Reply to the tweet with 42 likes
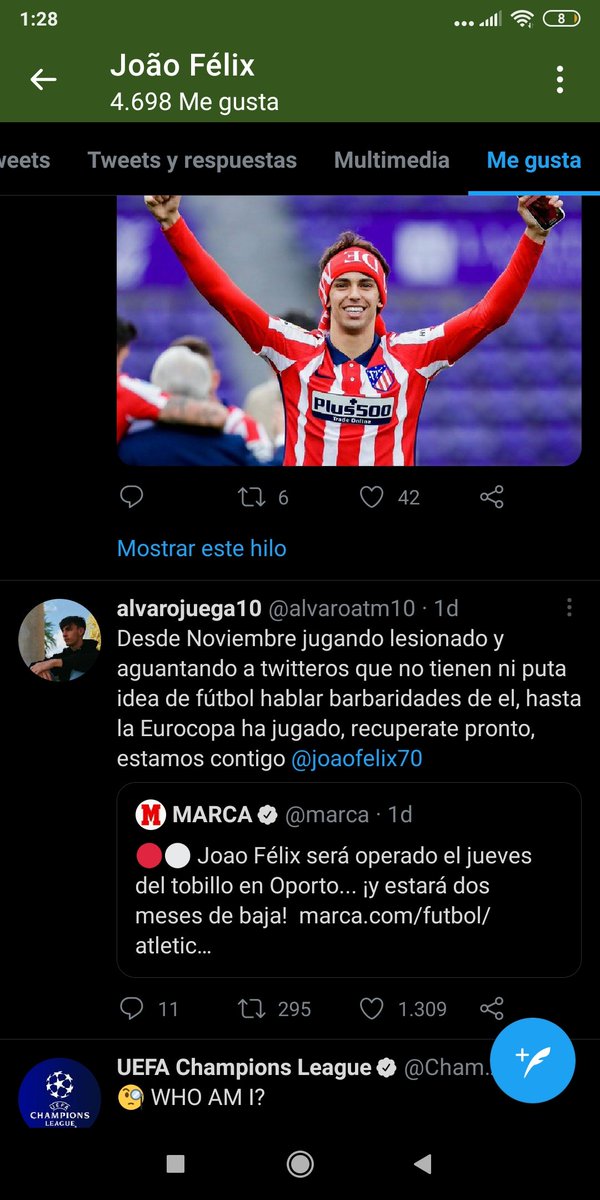This screenshot has width=600, height=1200. [x=131, y=497]
